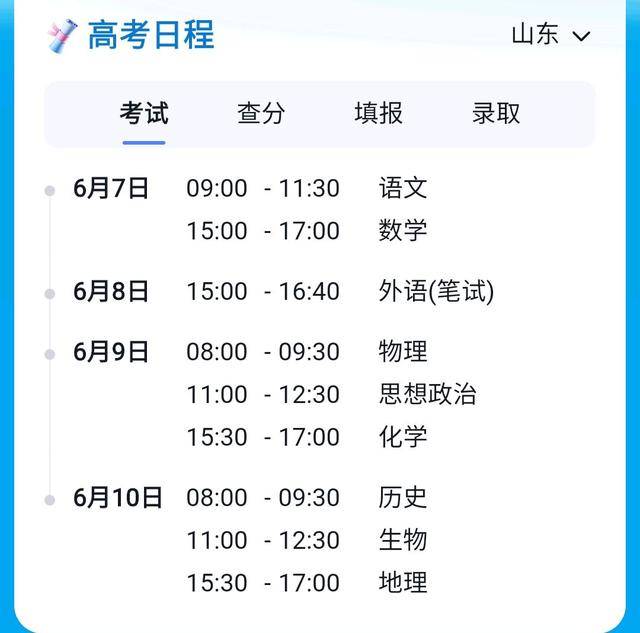Open the 山东 province dropdown

click(551, 35)
